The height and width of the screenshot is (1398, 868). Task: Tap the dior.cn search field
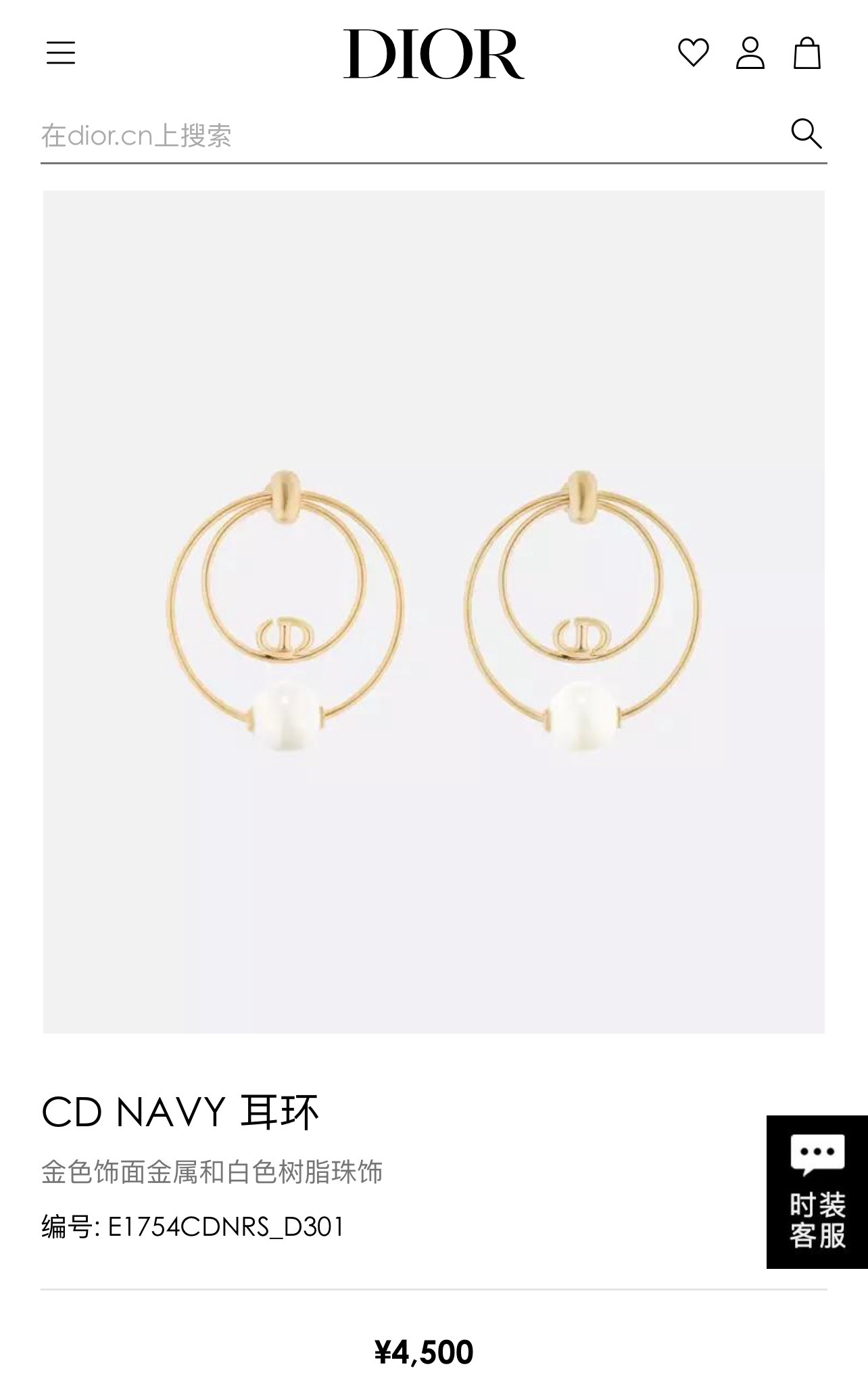coord(406,135)
